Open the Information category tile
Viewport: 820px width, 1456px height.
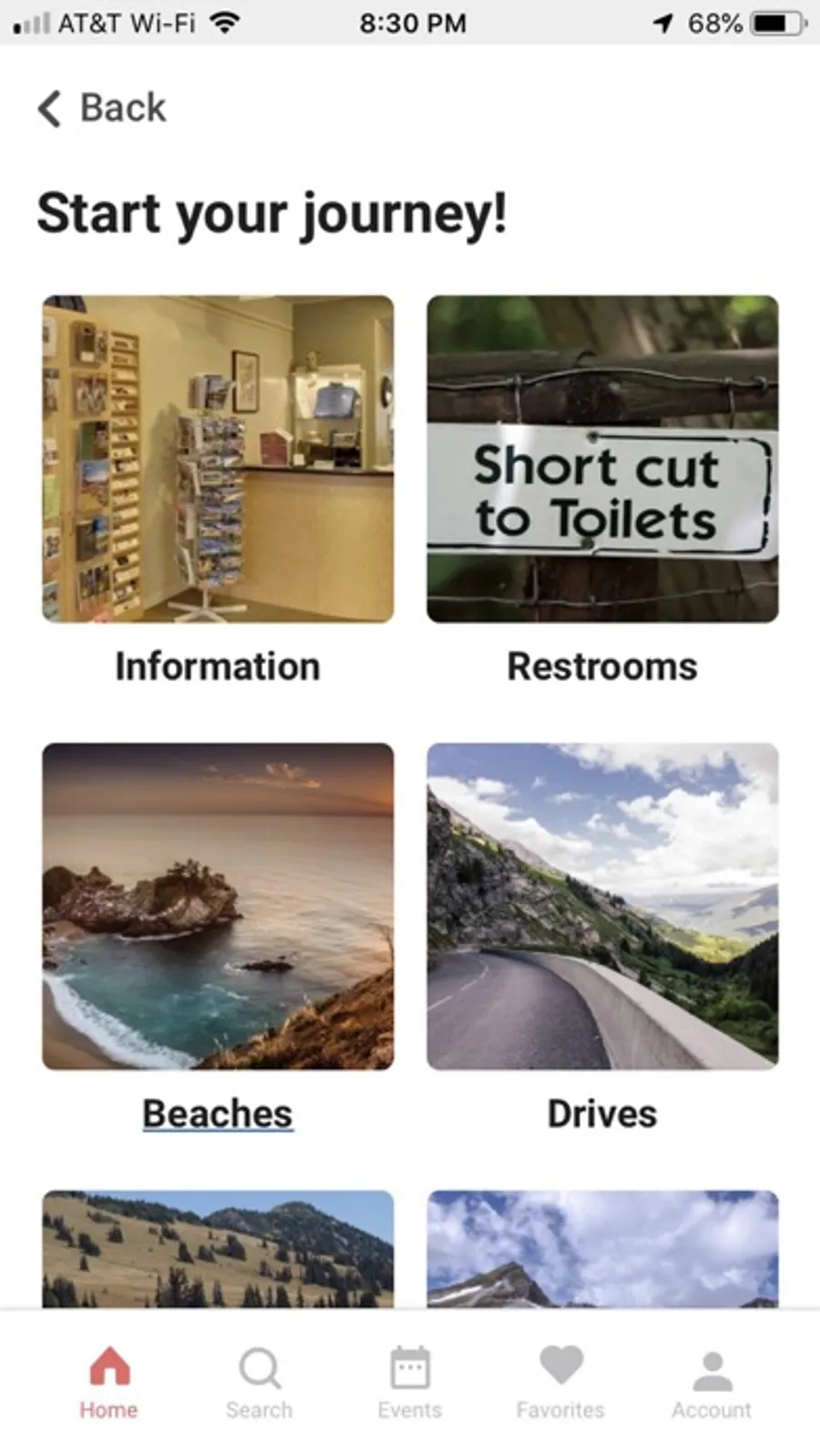point(218,458)
